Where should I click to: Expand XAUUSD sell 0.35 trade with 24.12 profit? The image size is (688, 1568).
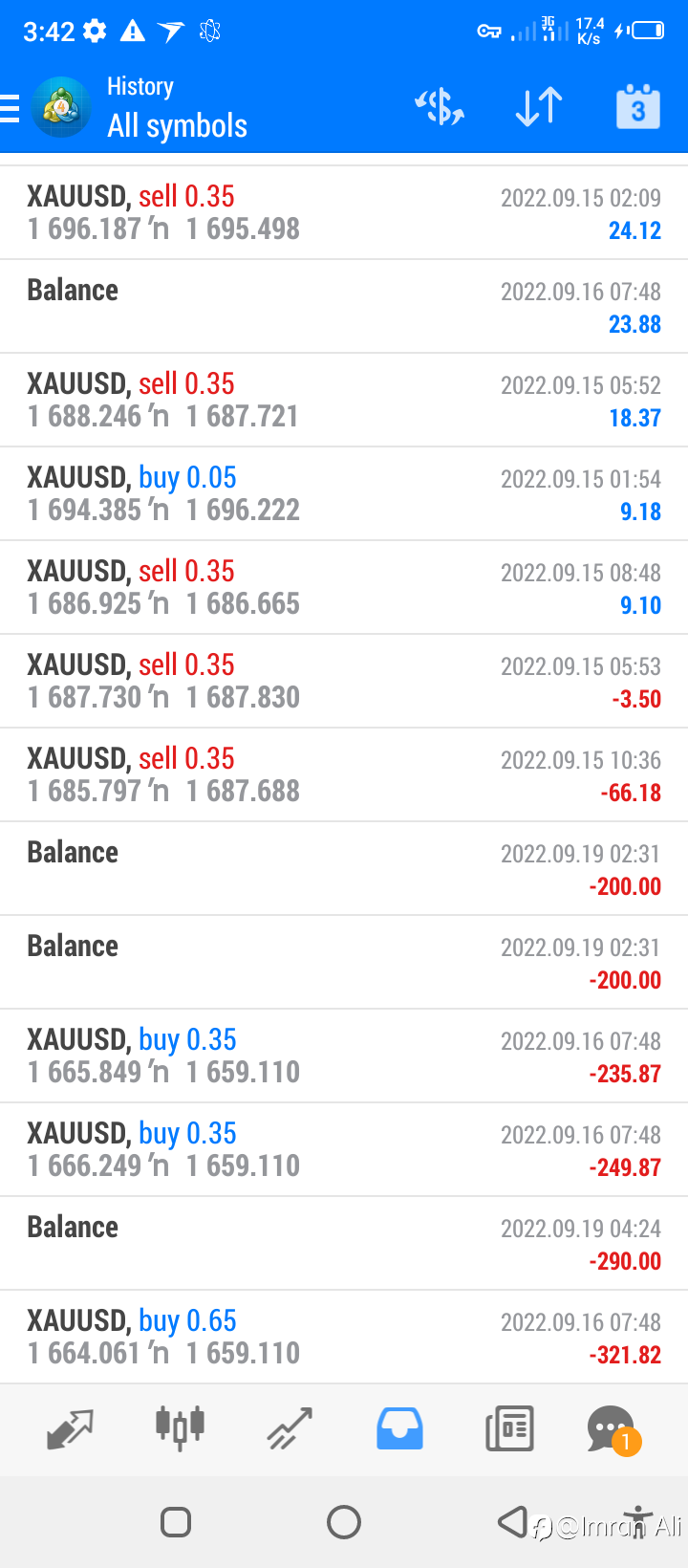coord(344,213)
